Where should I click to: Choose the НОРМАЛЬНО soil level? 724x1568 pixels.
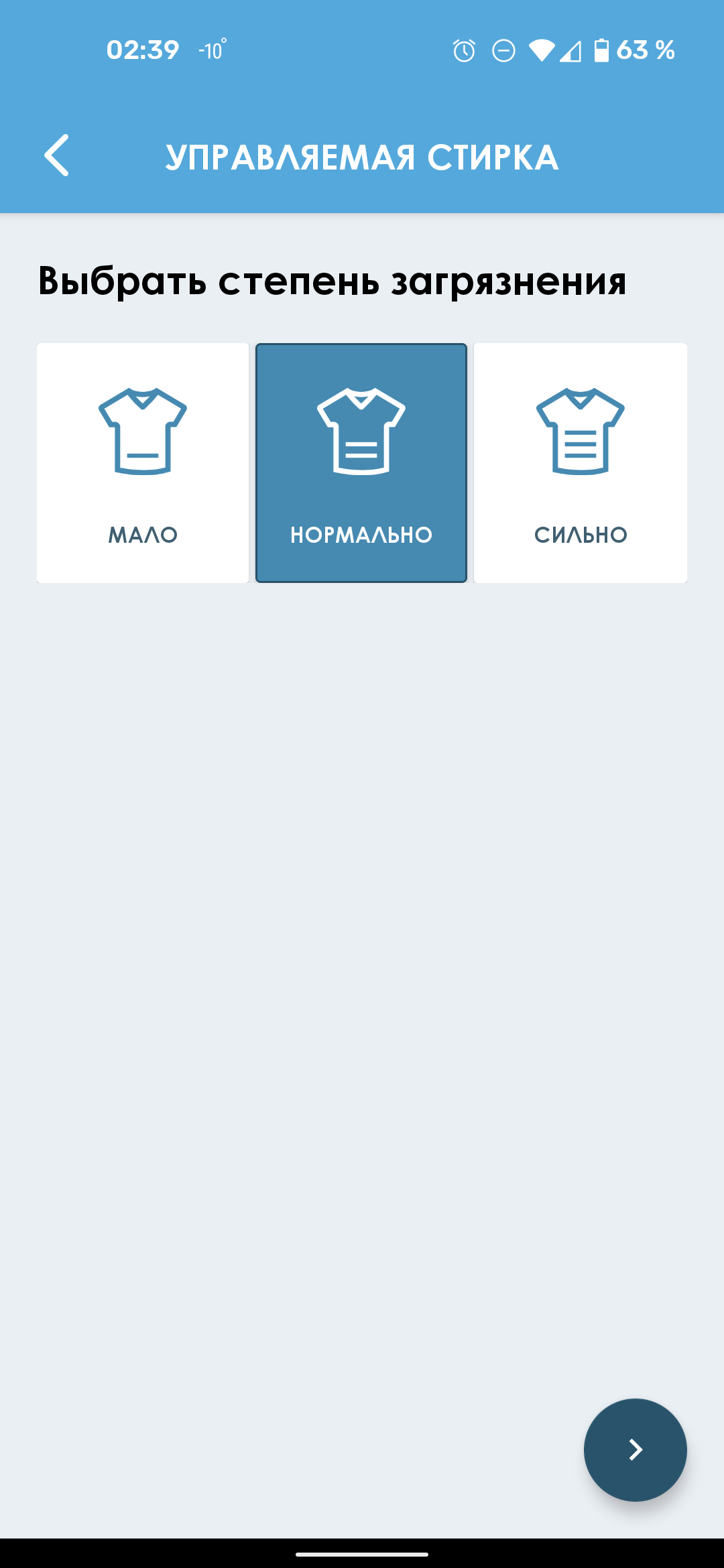point(361,463)
